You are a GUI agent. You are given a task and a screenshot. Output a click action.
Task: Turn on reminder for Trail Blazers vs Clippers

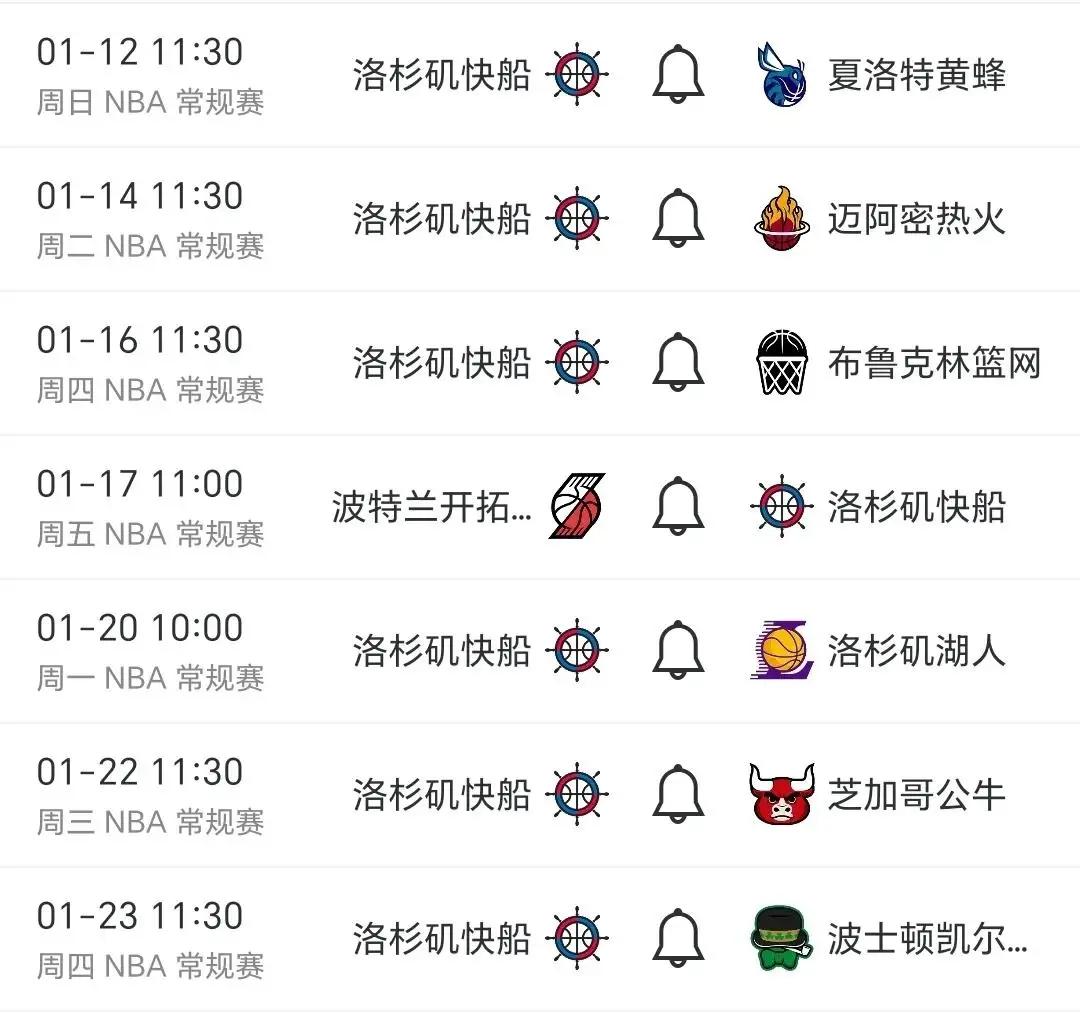(x=678, y=506)
